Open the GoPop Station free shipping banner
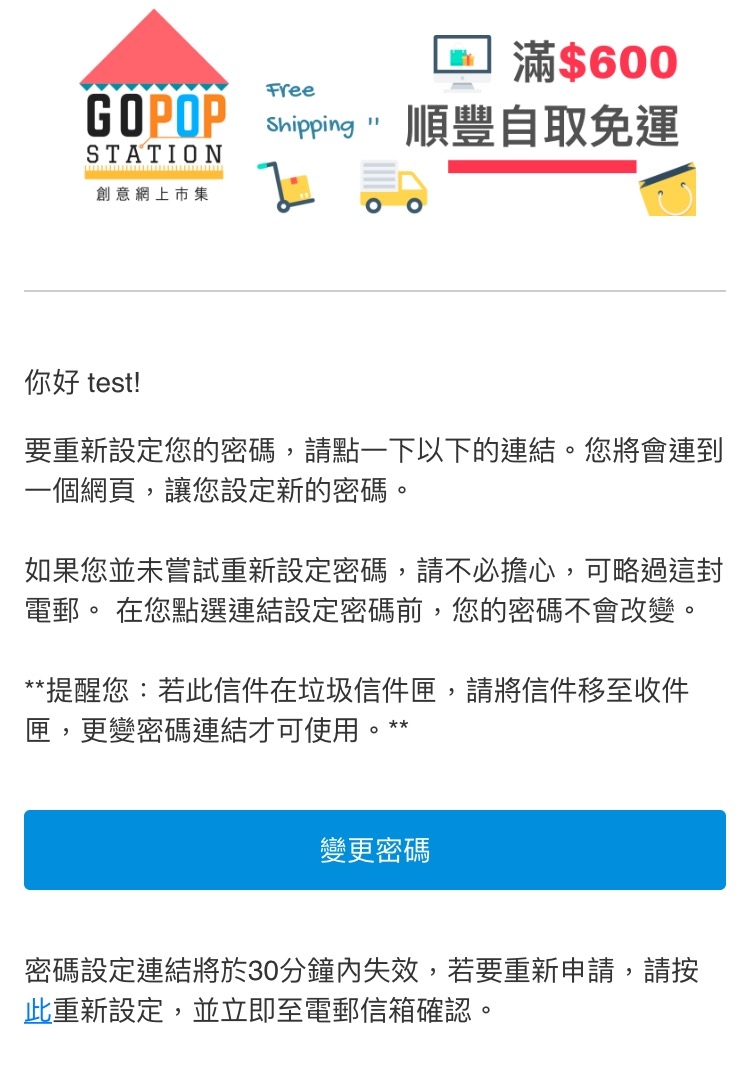 pyautogui.click(x=387, y=113)
